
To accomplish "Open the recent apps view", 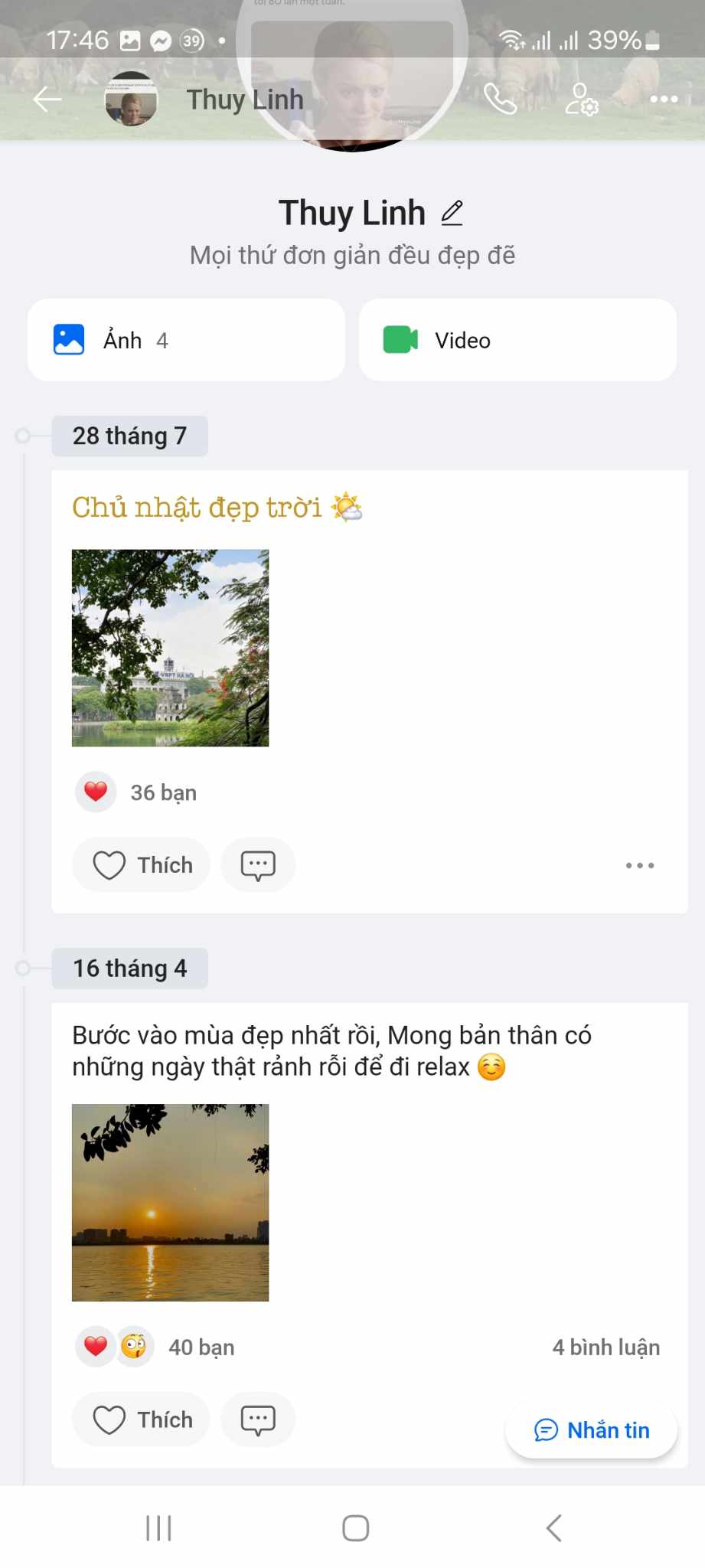I will [158, 1528].
